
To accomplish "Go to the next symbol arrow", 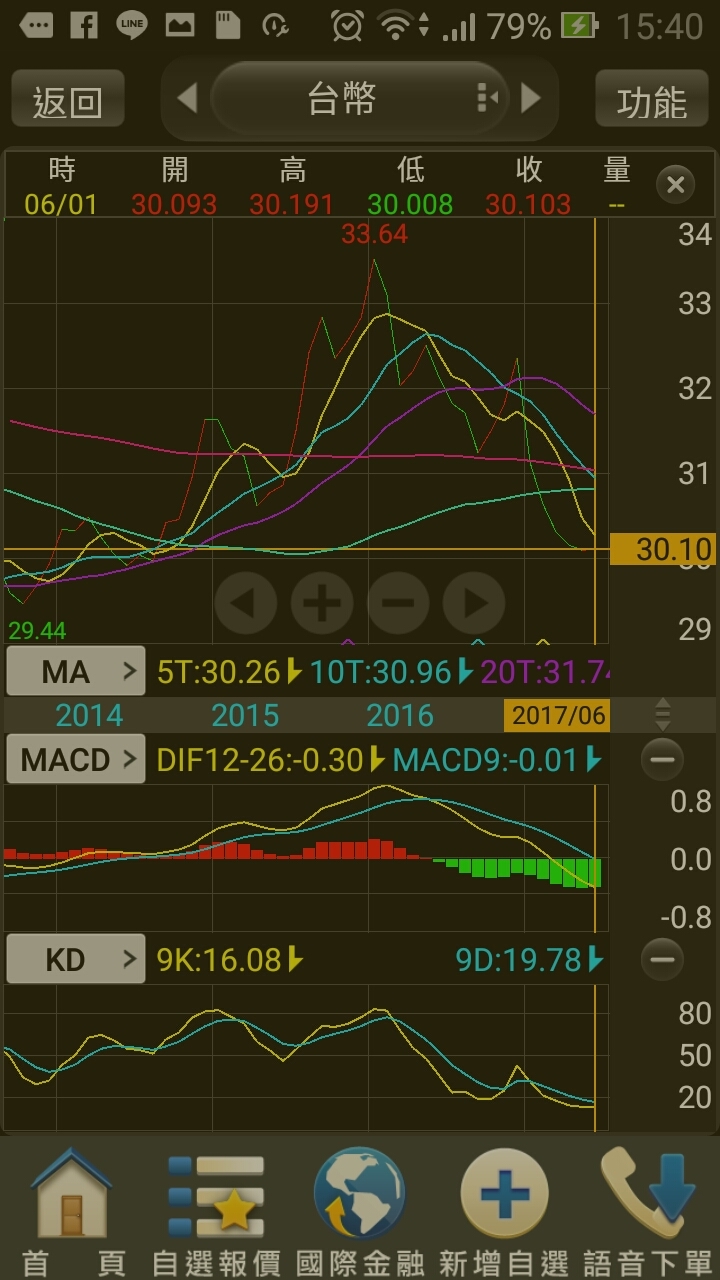I will pos(531,98).
